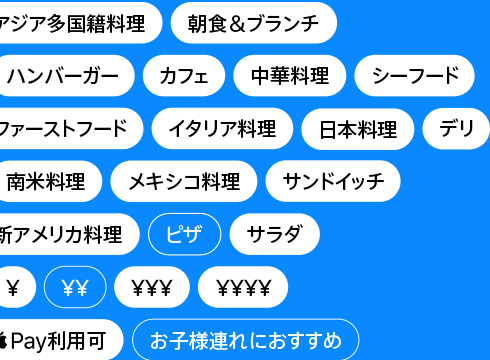
Task: Choose the 朝食＆ブランチ filter chip
Action: pos(254,23)
